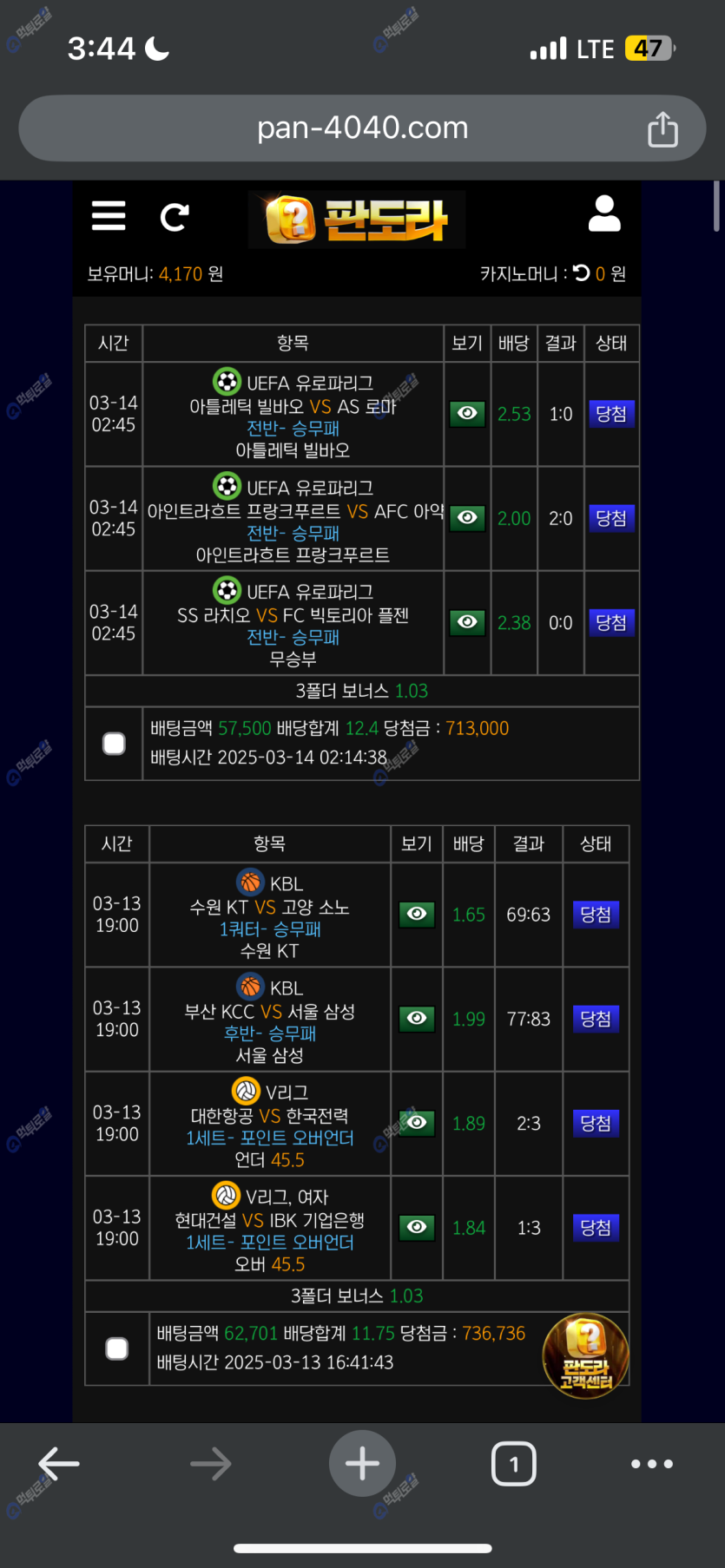Tap the casino money refresh icon
The image size is (725, 1568).
[582, 273]
